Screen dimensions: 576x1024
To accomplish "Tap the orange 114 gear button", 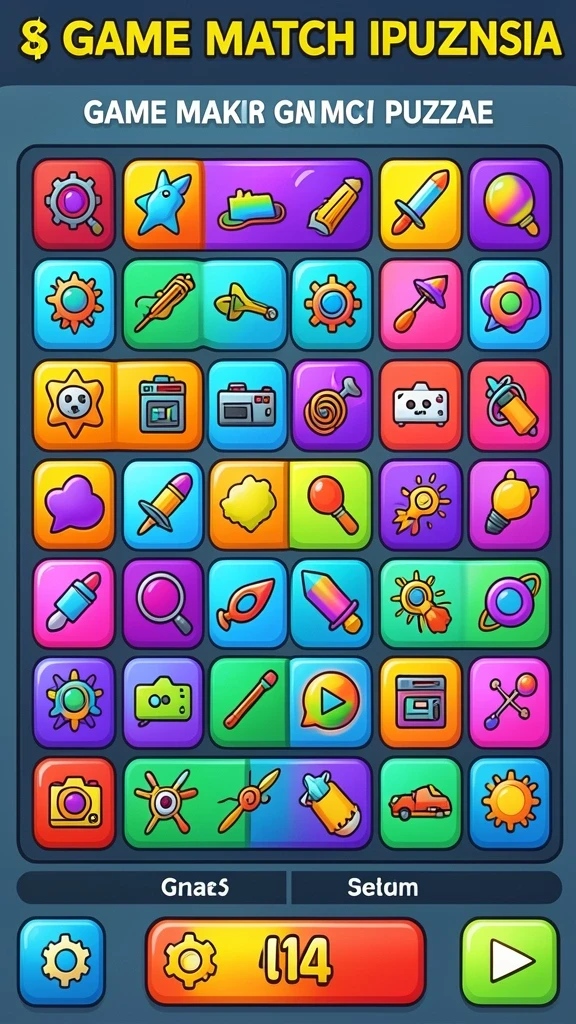I will pos(285,961).
